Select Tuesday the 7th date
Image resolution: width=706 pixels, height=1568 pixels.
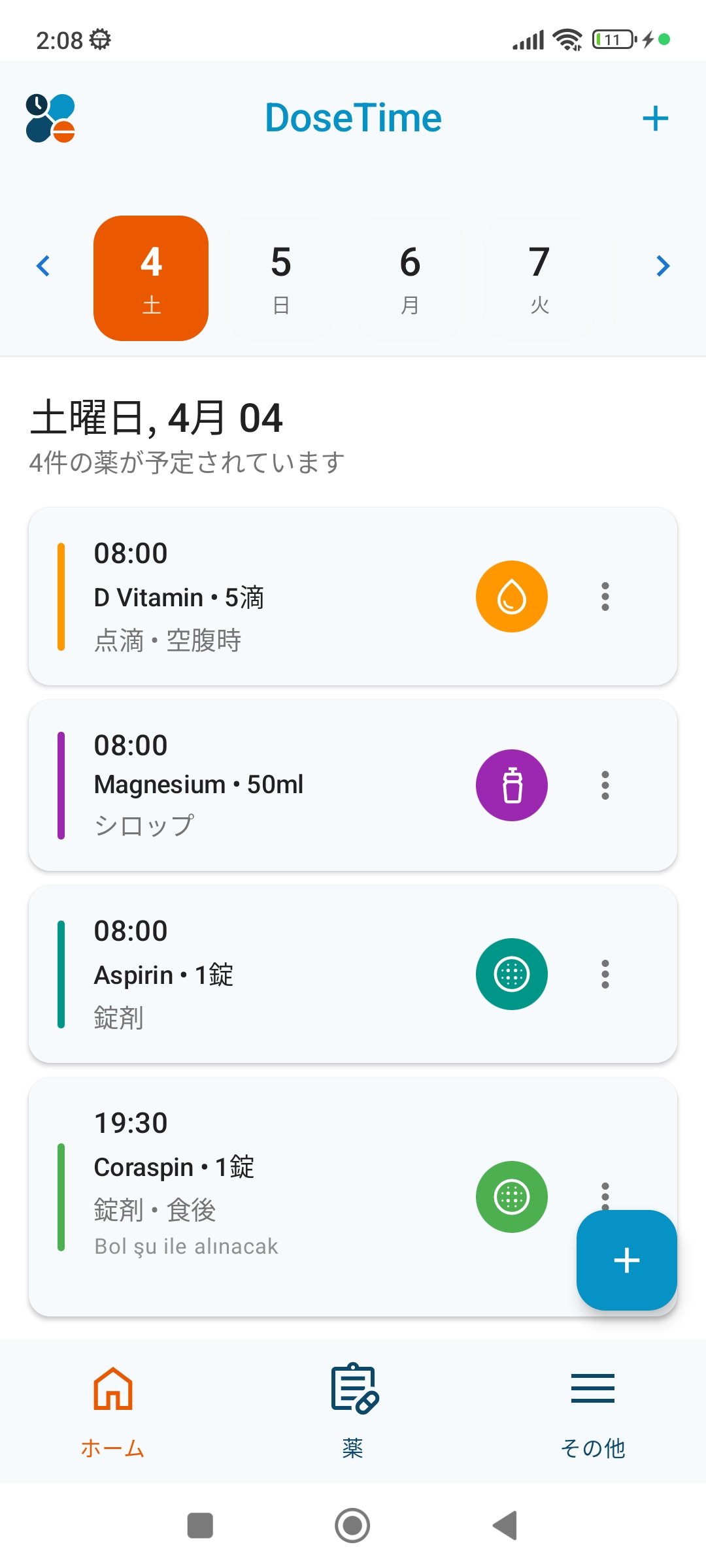click(x=539, y=277)
